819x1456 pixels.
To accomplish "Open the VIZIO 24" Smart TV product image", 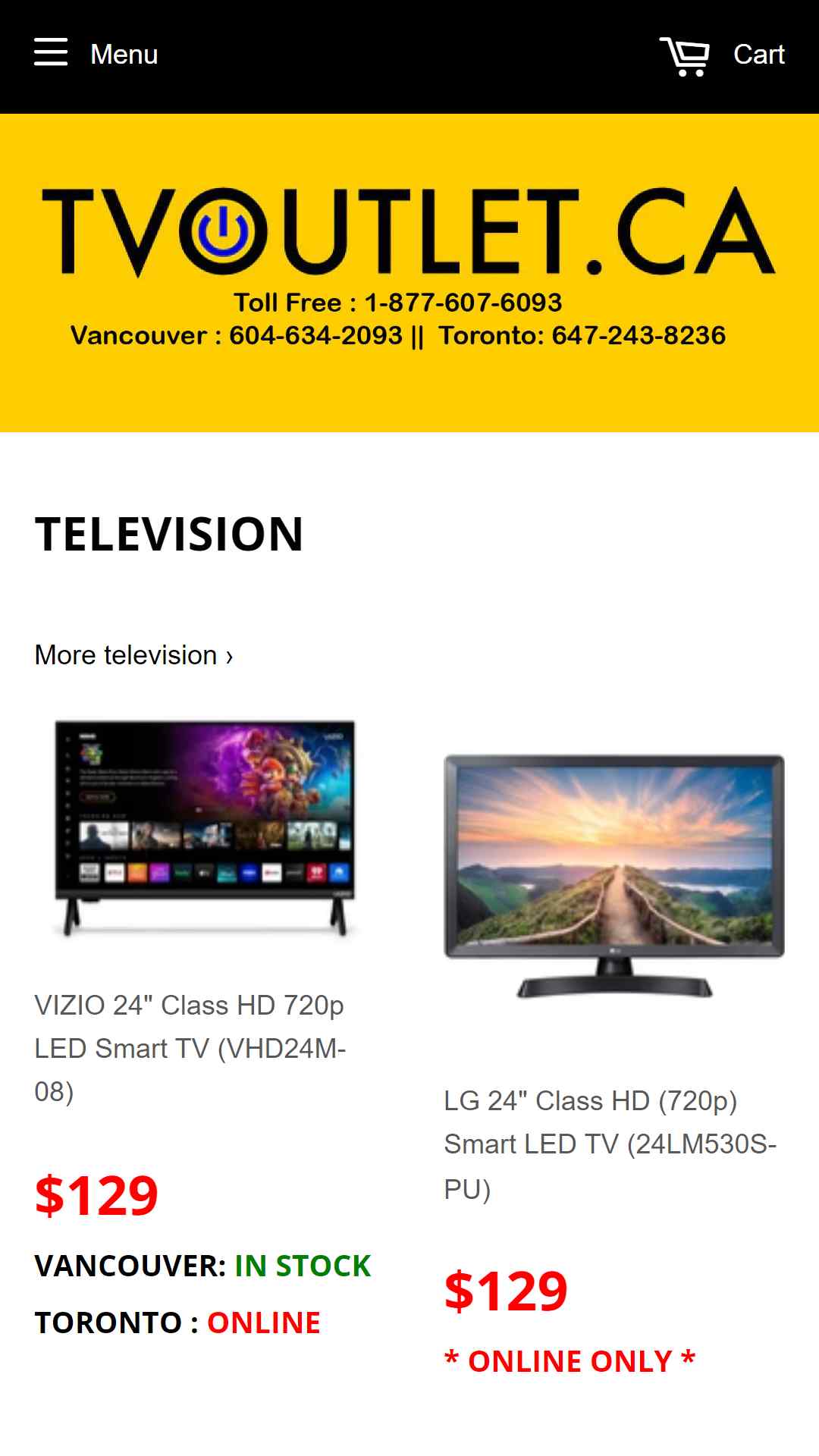I will click(x=205, y=828).
